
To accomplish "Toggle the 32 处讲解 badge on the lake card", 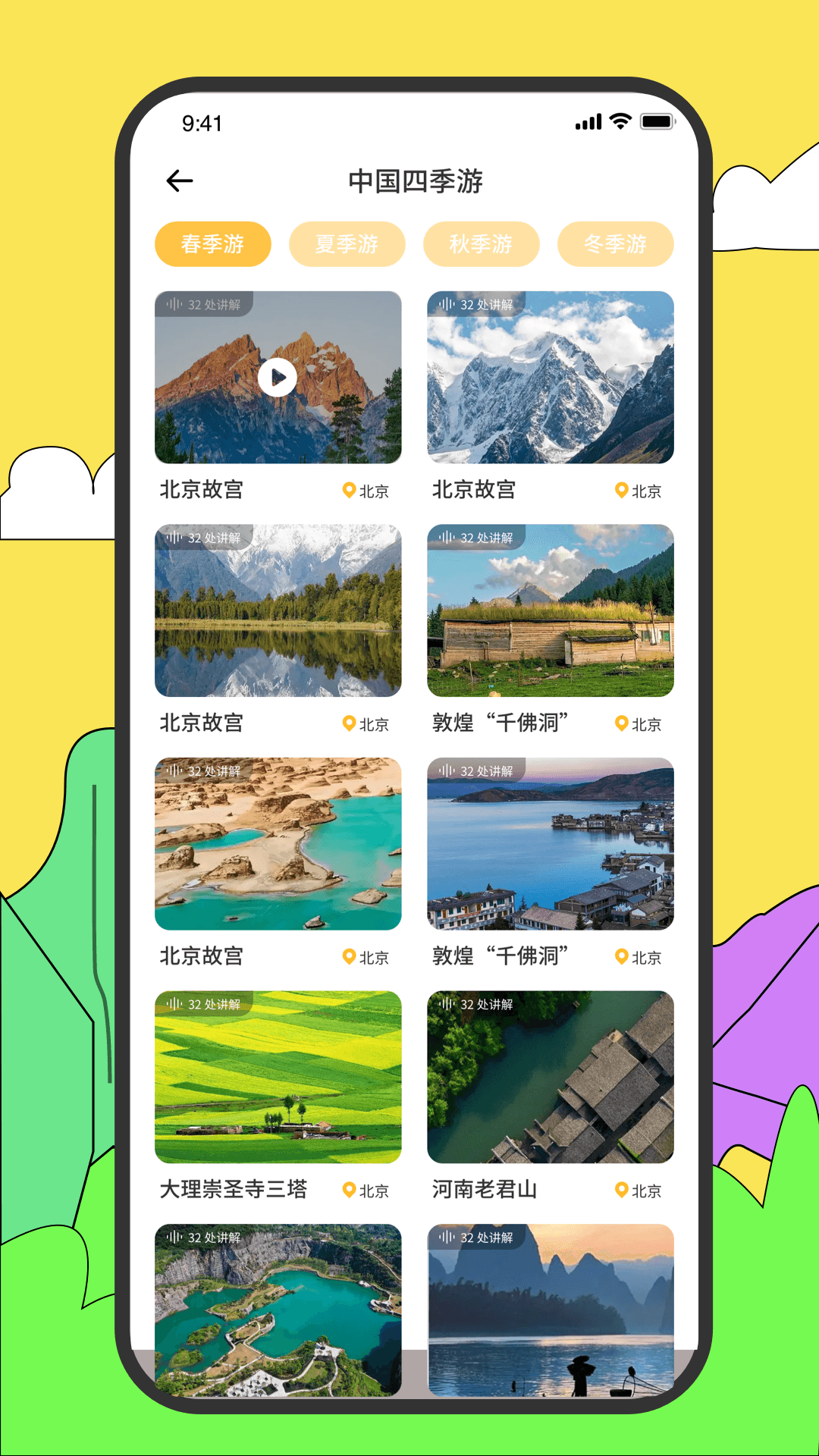I will tap(203, 536).
